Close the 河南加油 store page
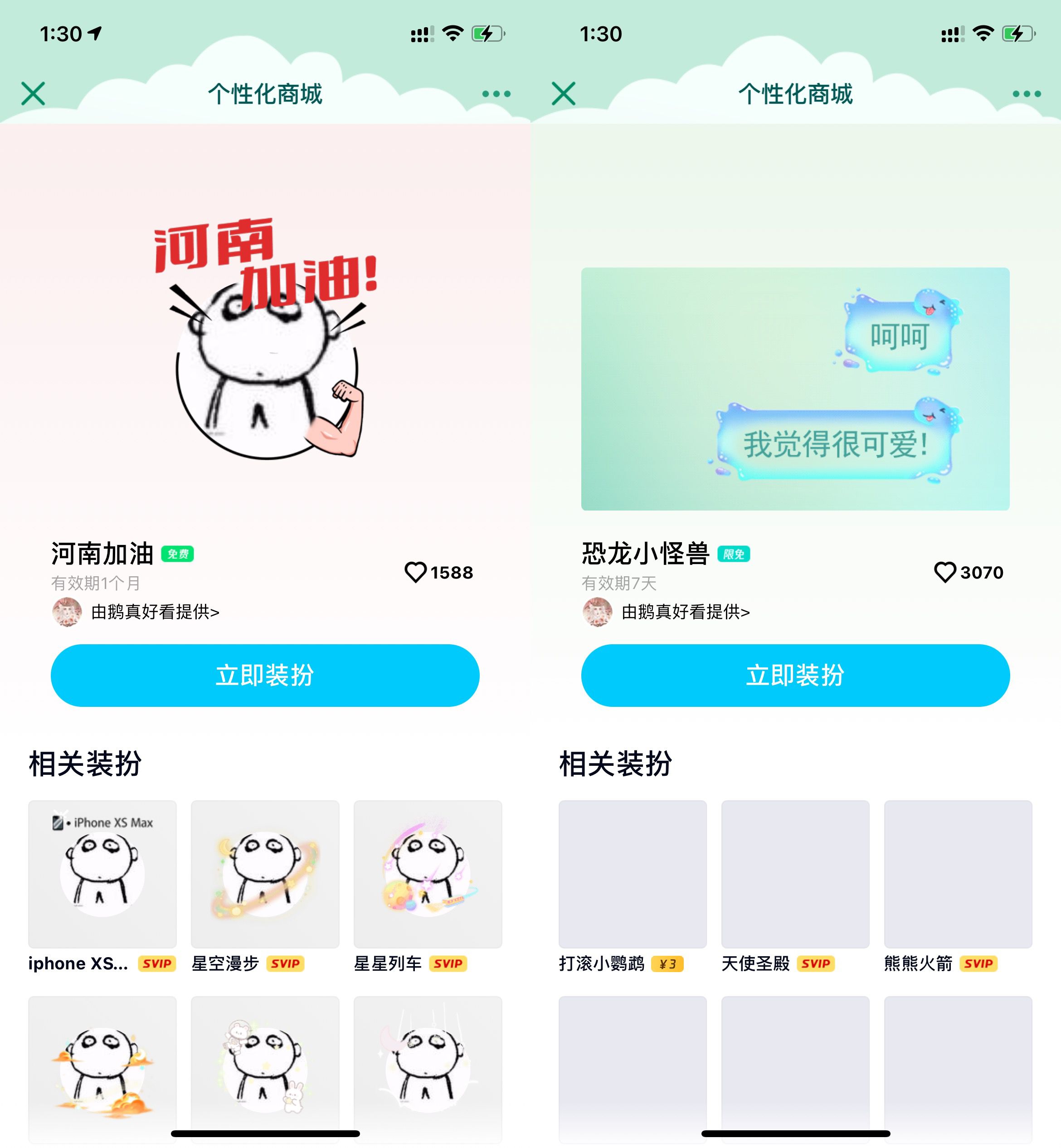 (x=33, y=93)
